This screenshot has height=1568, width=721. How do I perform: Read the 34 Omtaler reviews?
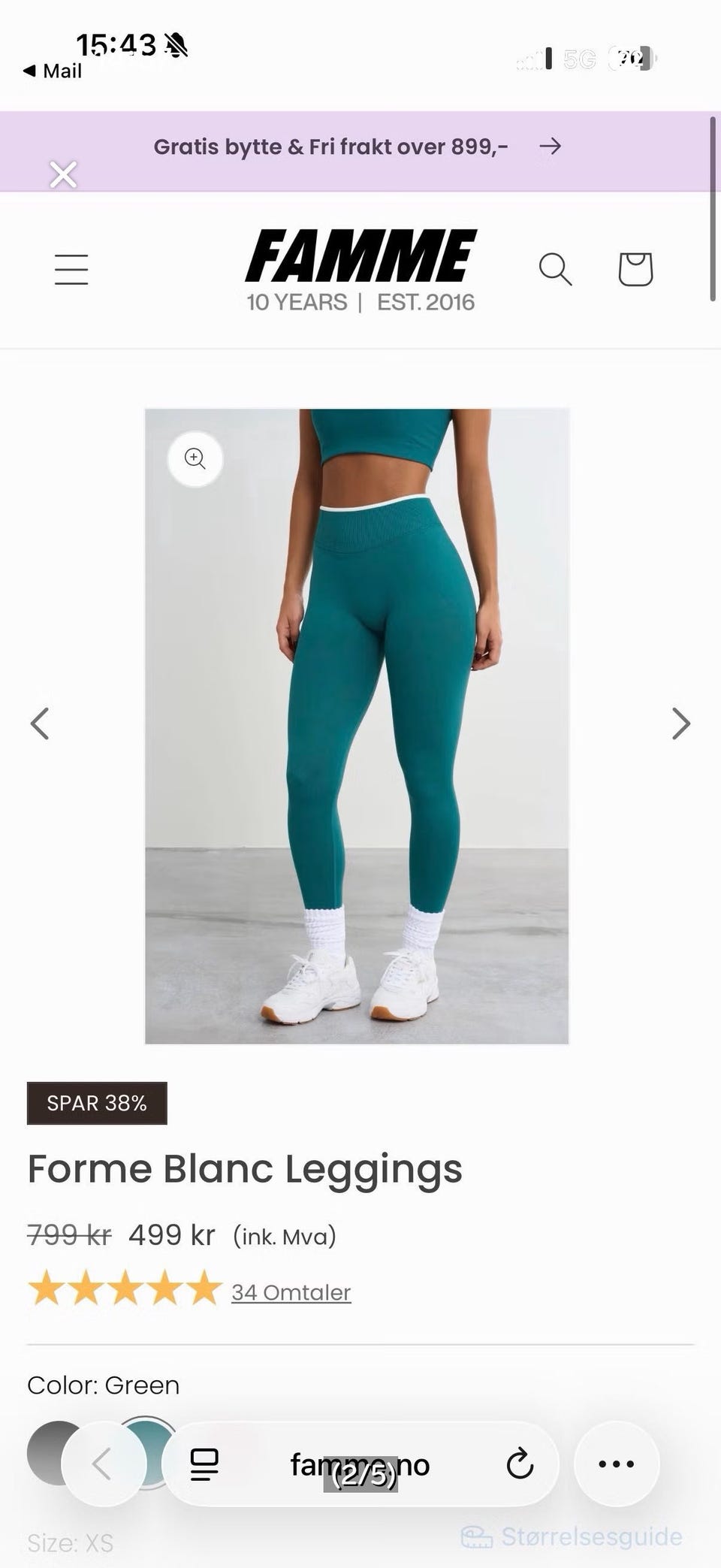291,1292
